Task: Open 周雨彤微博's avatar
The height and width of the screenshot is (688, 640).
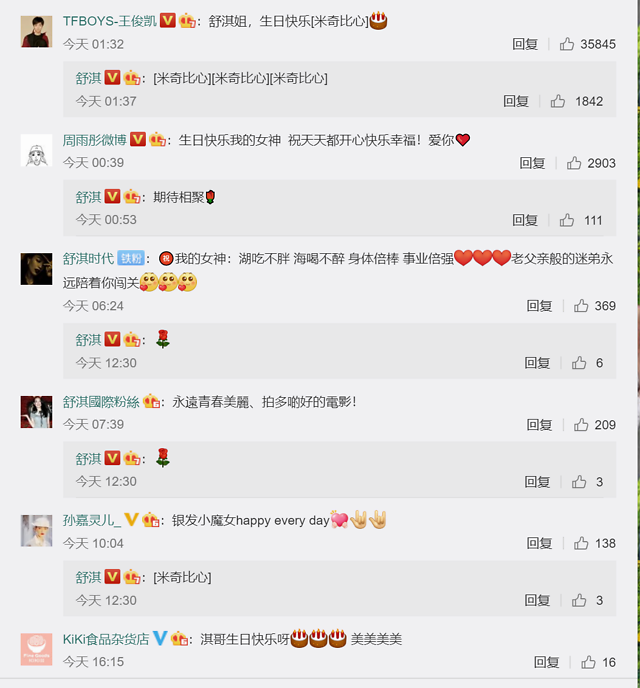Action: click(x=36, y=150)
